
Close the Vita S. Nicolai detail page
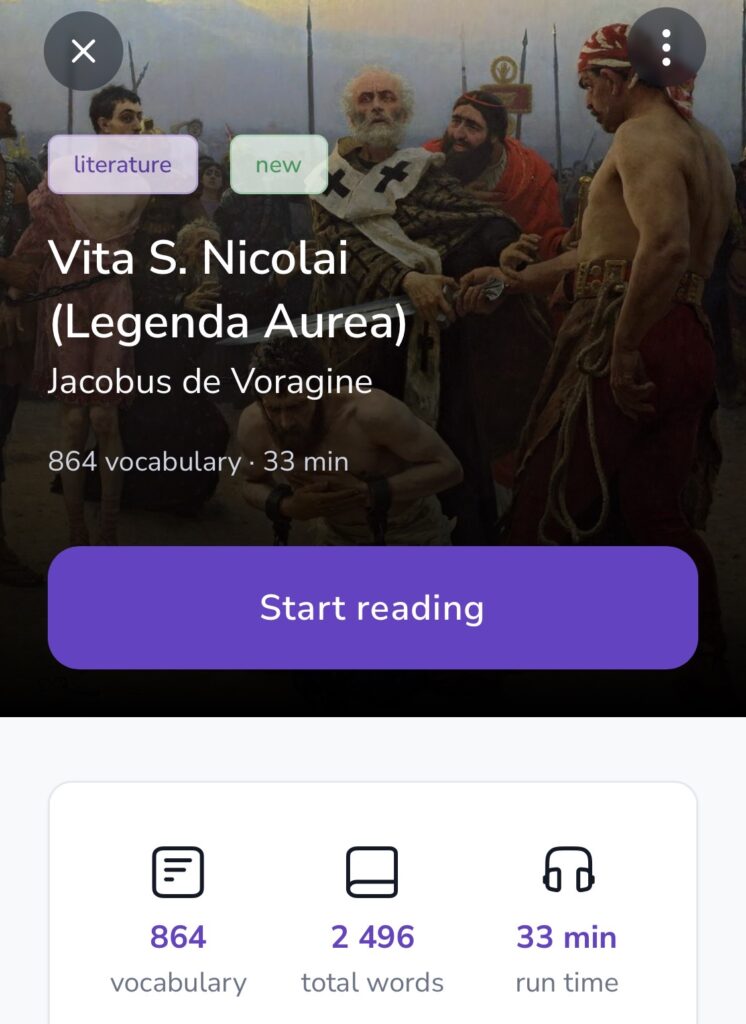point(83,50)
